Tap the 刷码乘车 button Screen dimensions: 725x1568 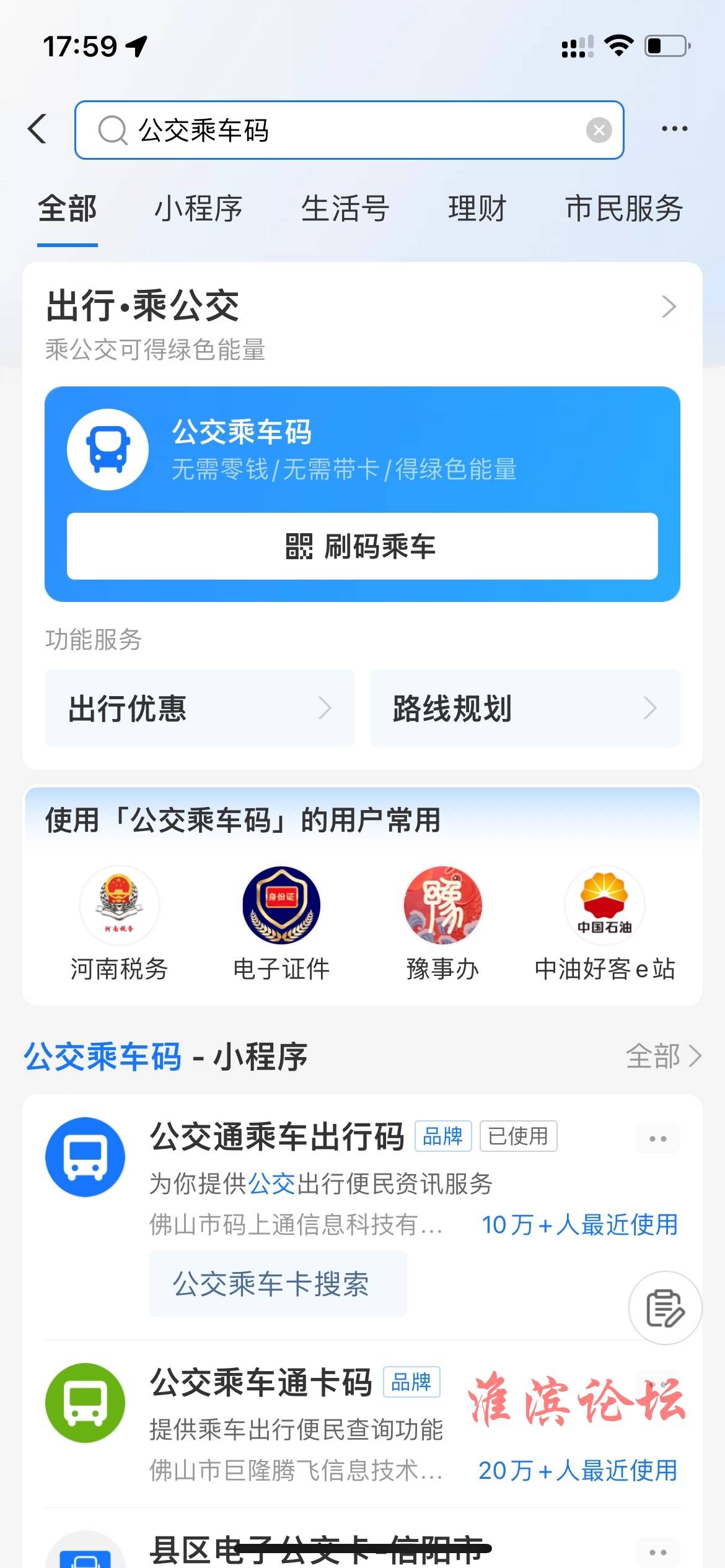pos(362,546)
